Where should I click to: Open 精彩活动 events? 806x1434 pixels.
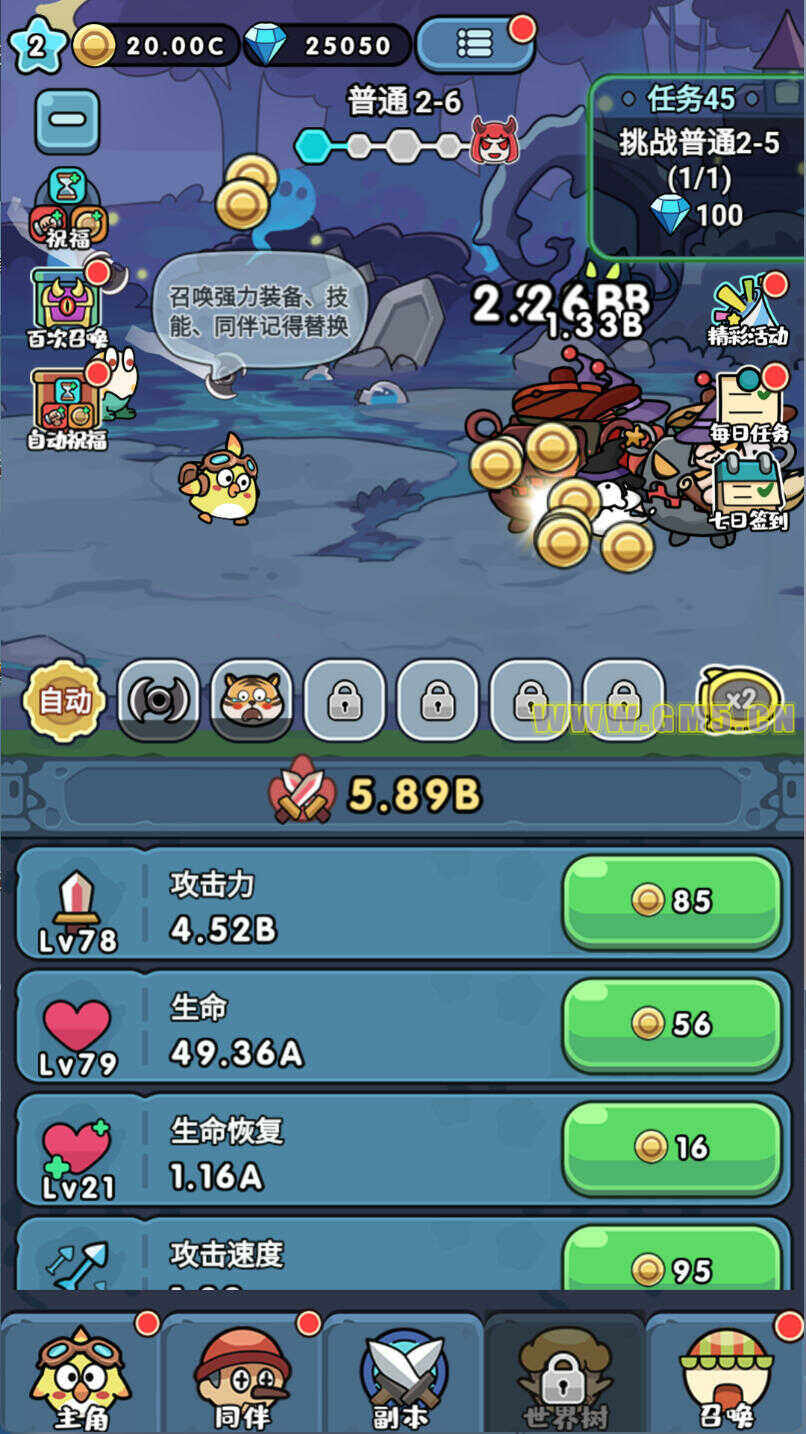(747, 310)
